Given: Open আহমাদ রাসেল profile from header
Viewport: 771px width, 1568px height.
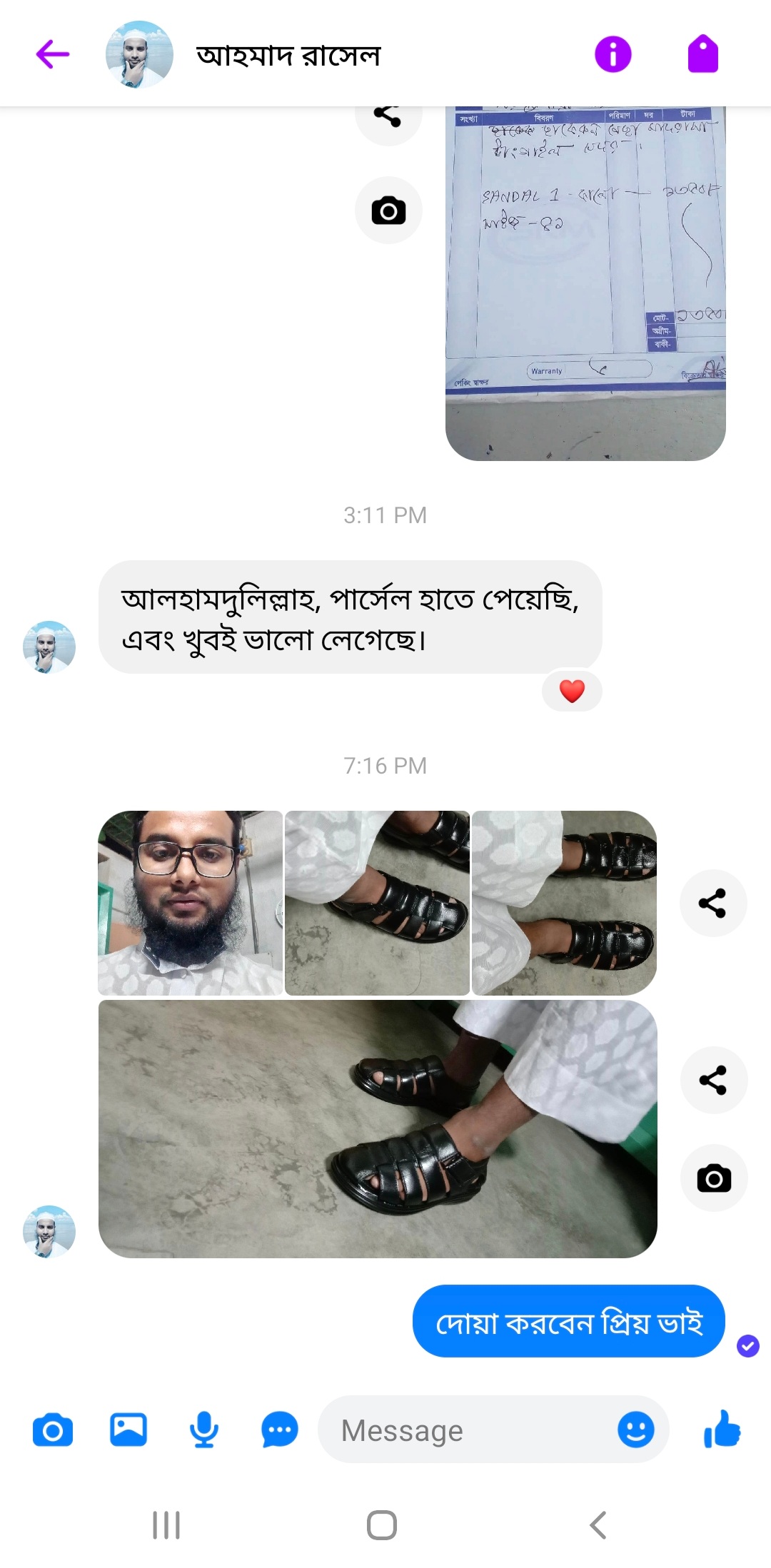Looking at the screenshot, I should [288, 55].
